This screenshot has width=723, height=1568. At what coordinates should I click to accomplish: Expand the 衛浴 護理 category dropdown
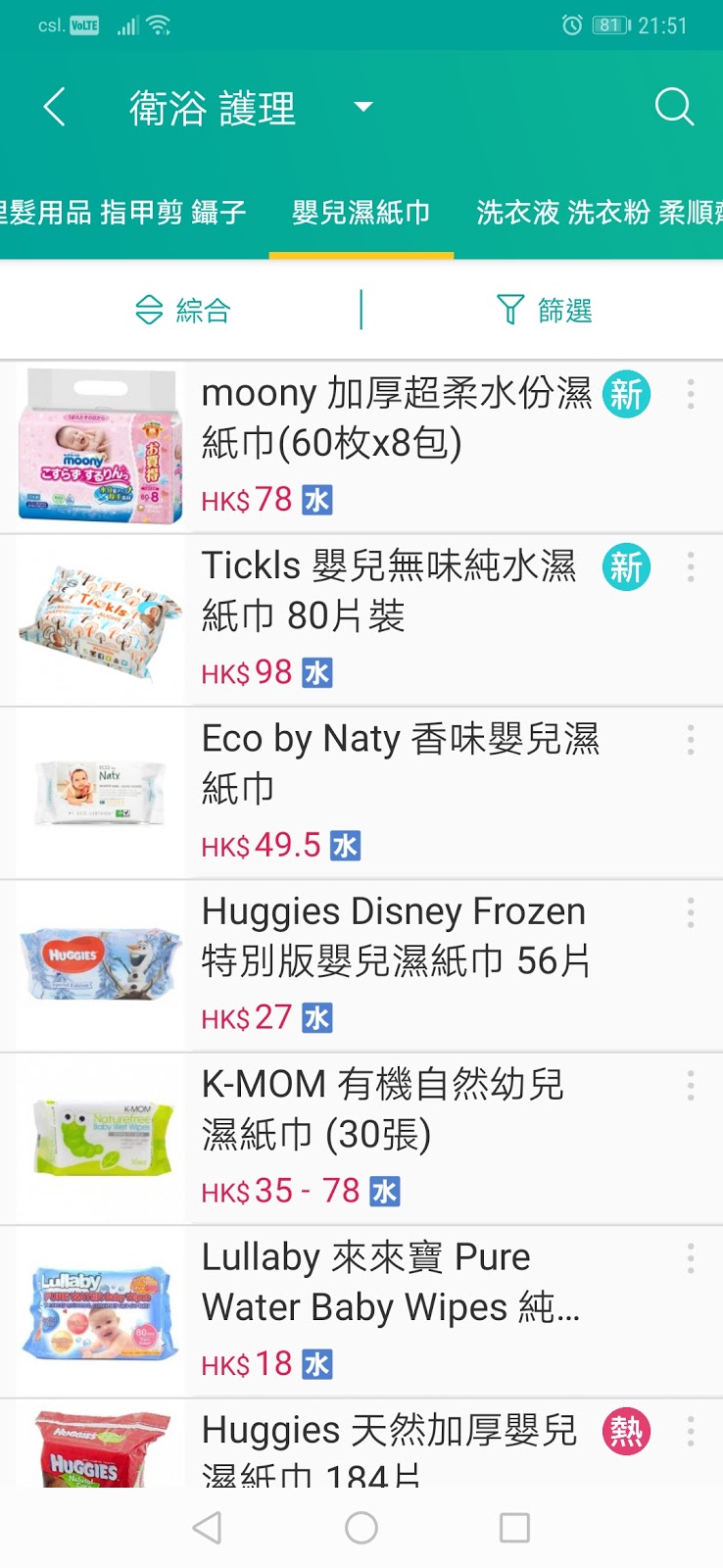coord(363,107)
